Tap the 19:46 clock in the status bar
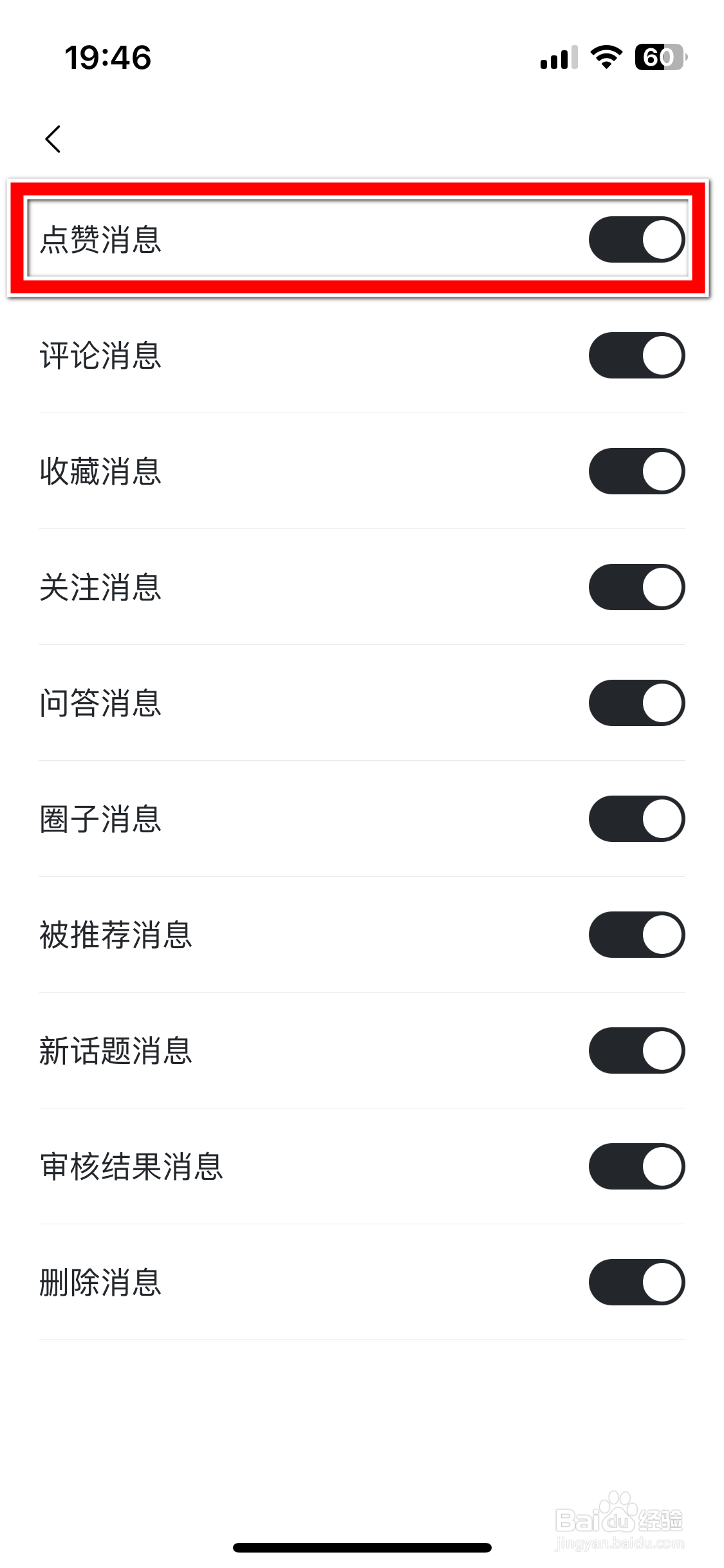This screenshot has width=724, height=1568. coord(108,57)
